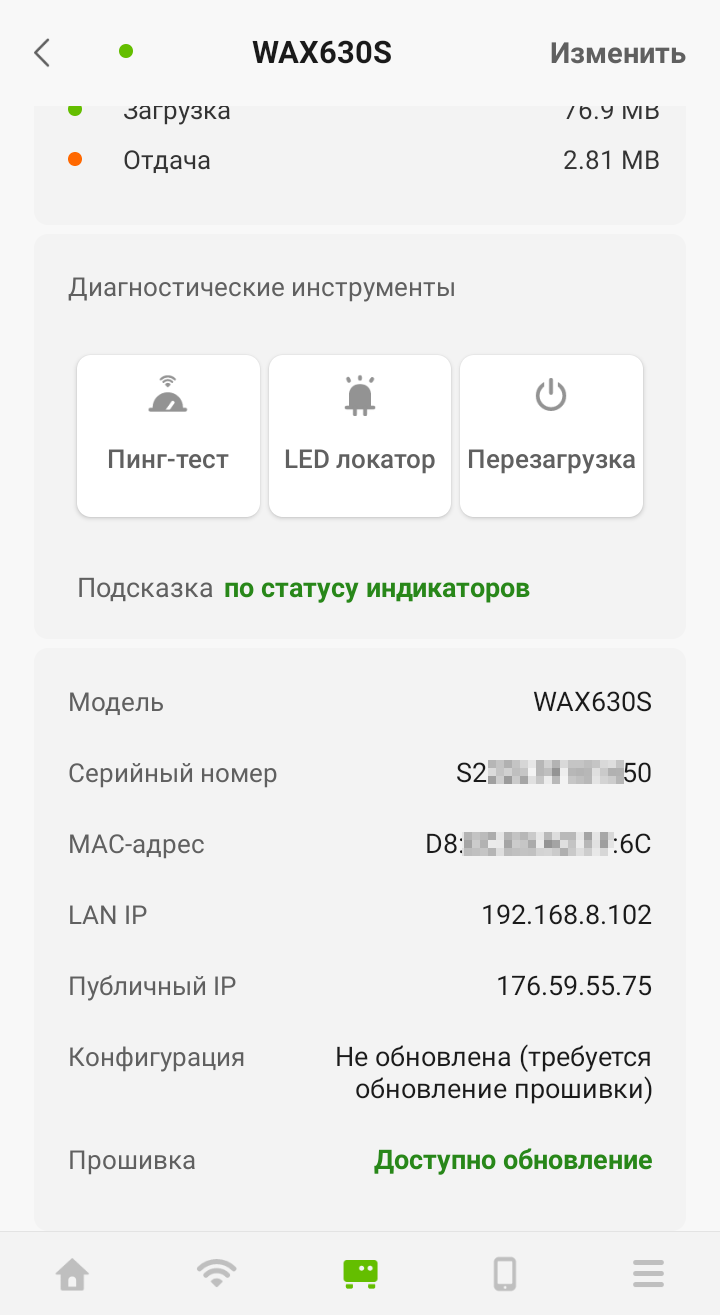Switch to the home tab
The width and height of the screenshot is (720, 1315).
72,1273
